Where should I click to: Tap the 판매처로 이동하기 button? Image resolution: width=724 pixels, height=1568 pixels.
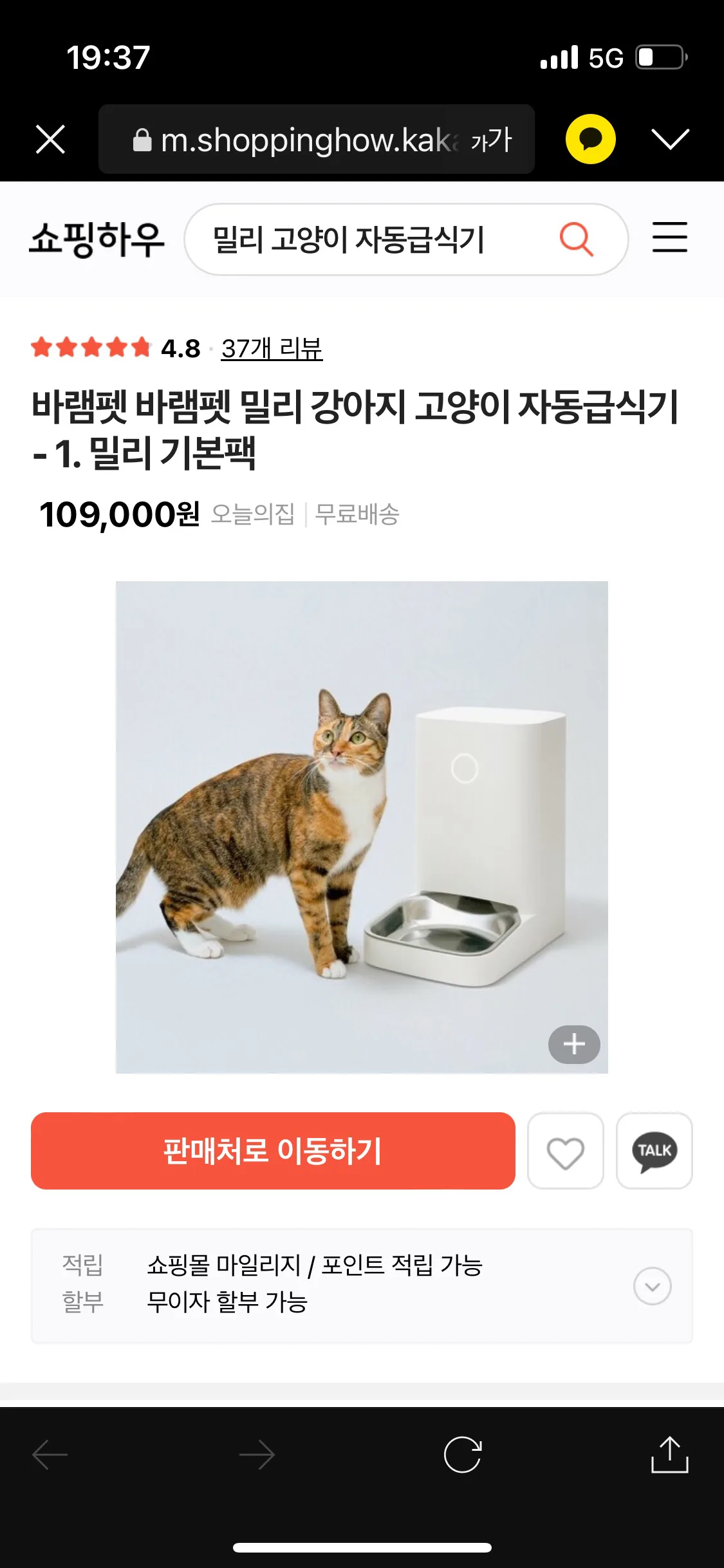pos(273,1152)
